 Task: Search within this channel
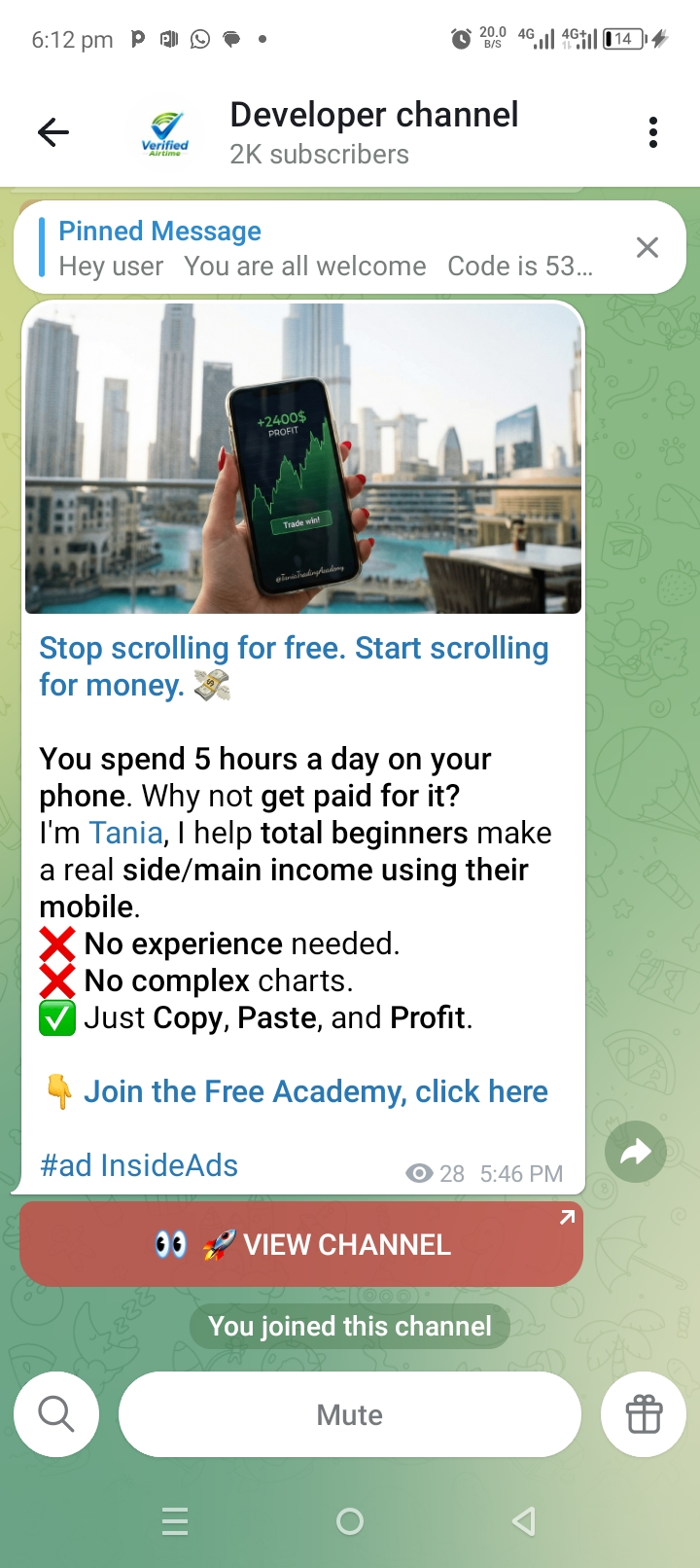56,1414
